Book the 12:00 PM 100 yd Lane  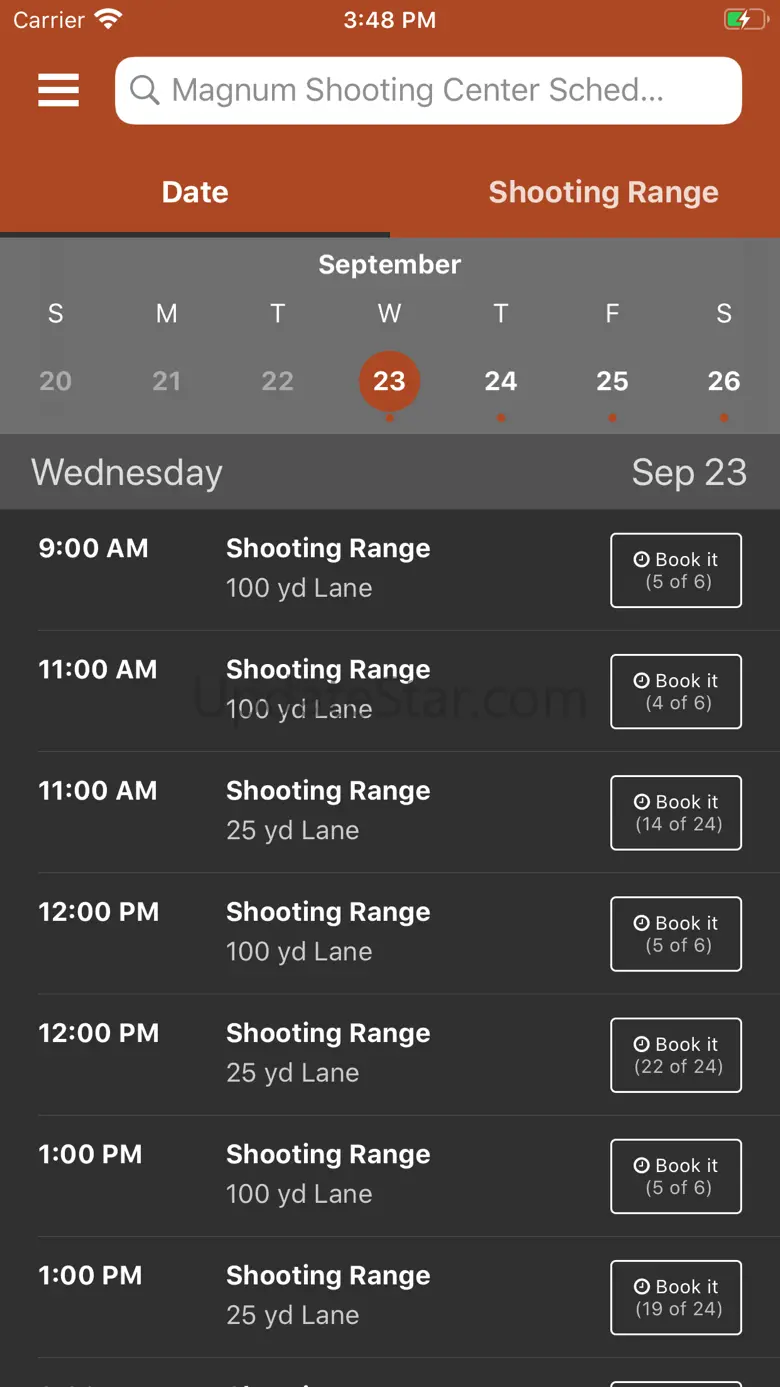676,933
